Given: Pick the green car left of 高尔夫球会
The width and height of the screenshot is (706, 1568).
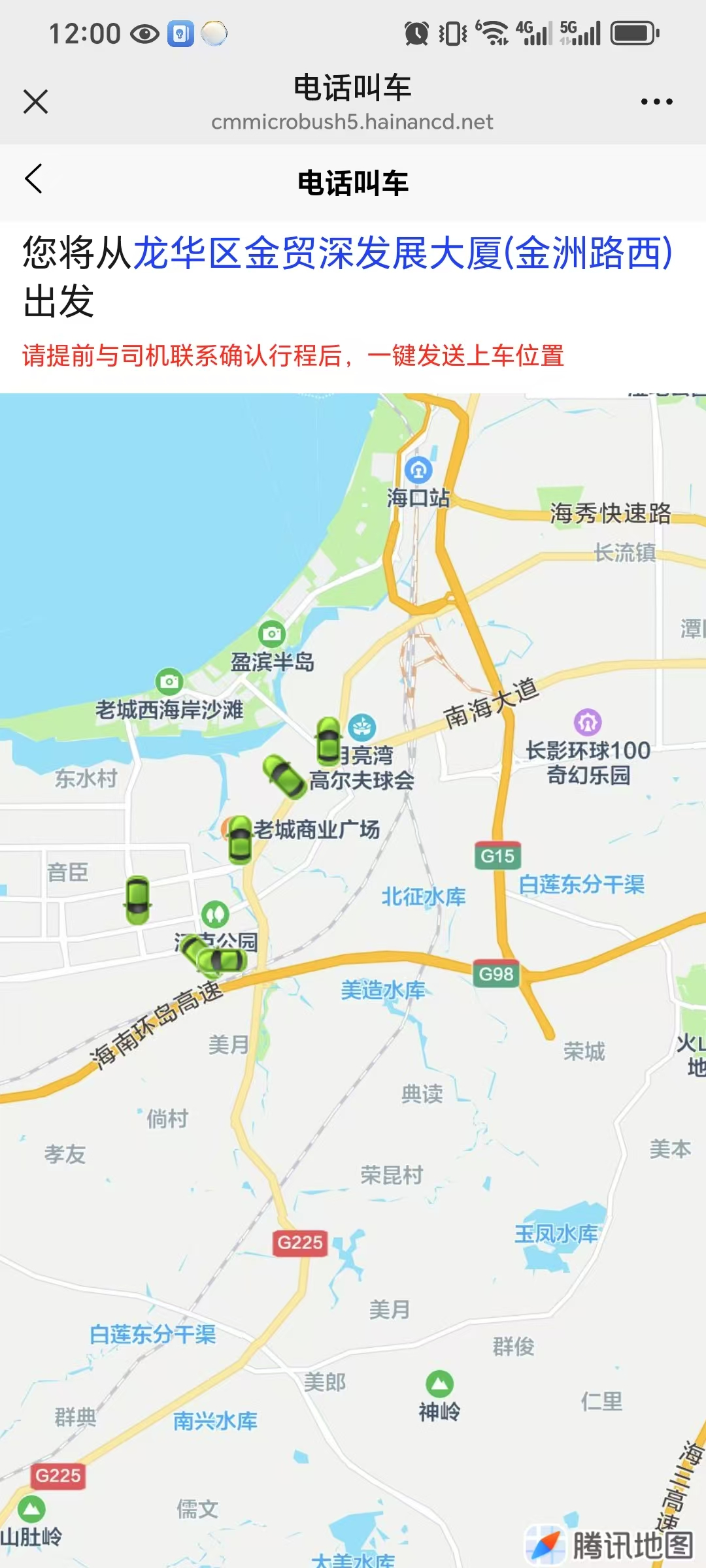Looking at the screenshot, I should (284, 776).
